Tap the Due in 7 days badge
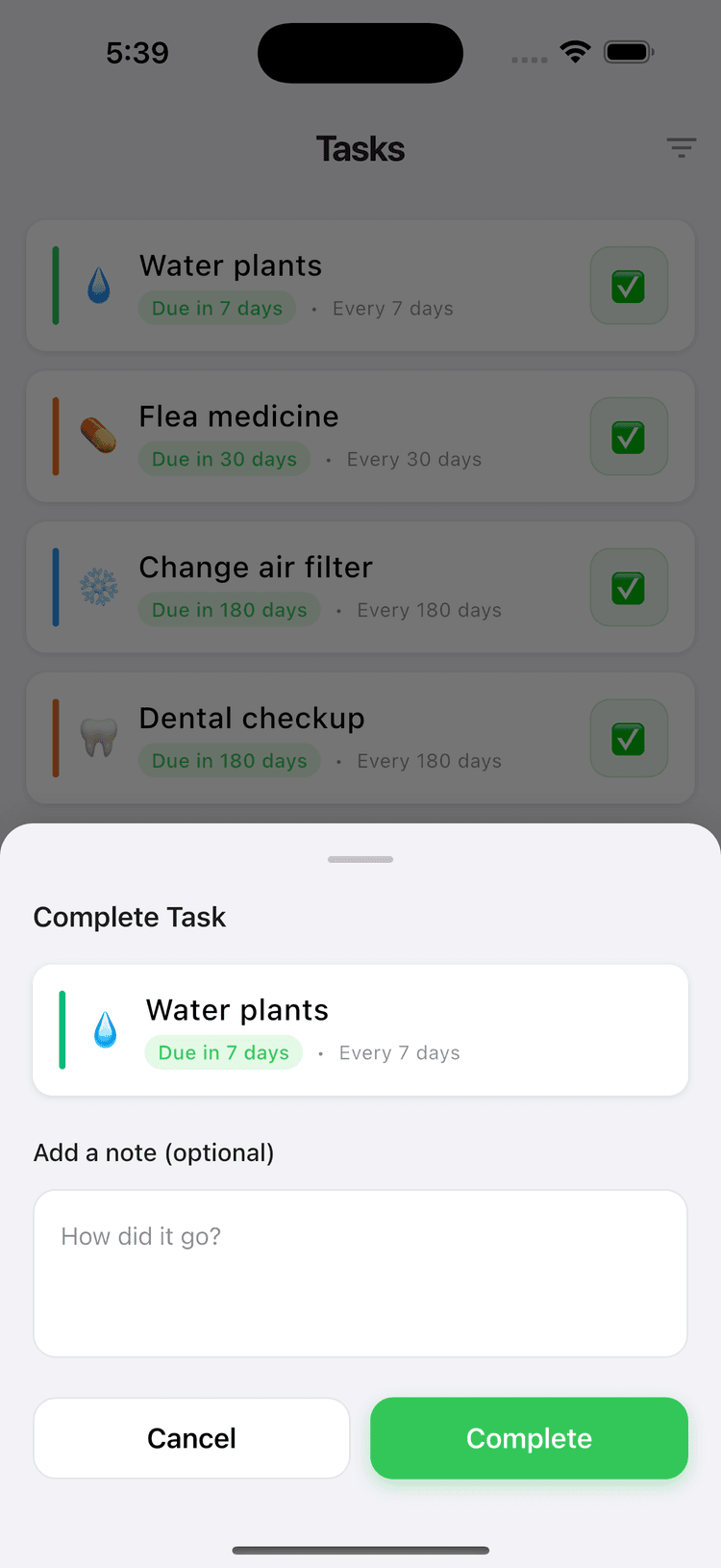Screen dimensions: 721x1568 (223, 1052)
